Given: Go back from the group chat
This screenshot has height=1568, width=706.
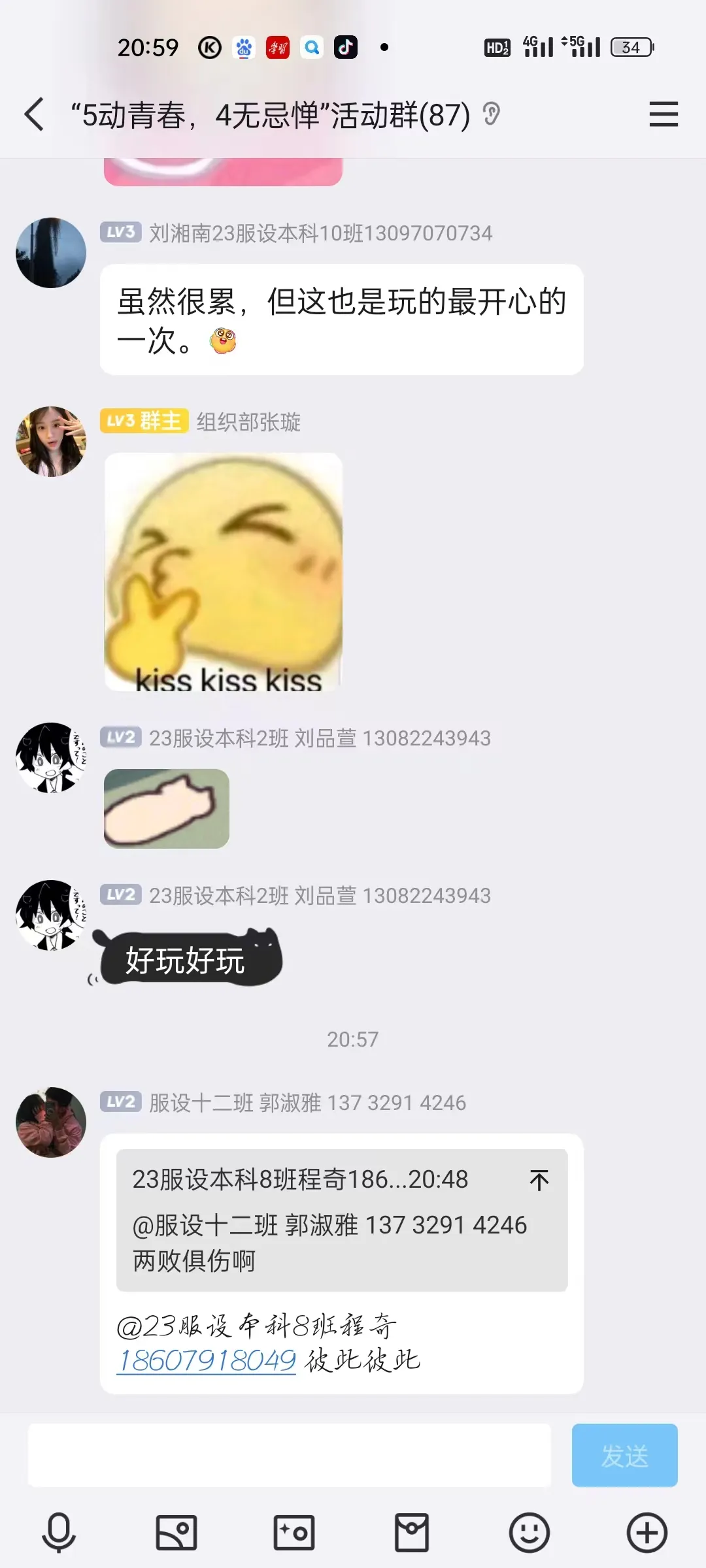Looking at the screenshot, I should [x=34, y=115].
